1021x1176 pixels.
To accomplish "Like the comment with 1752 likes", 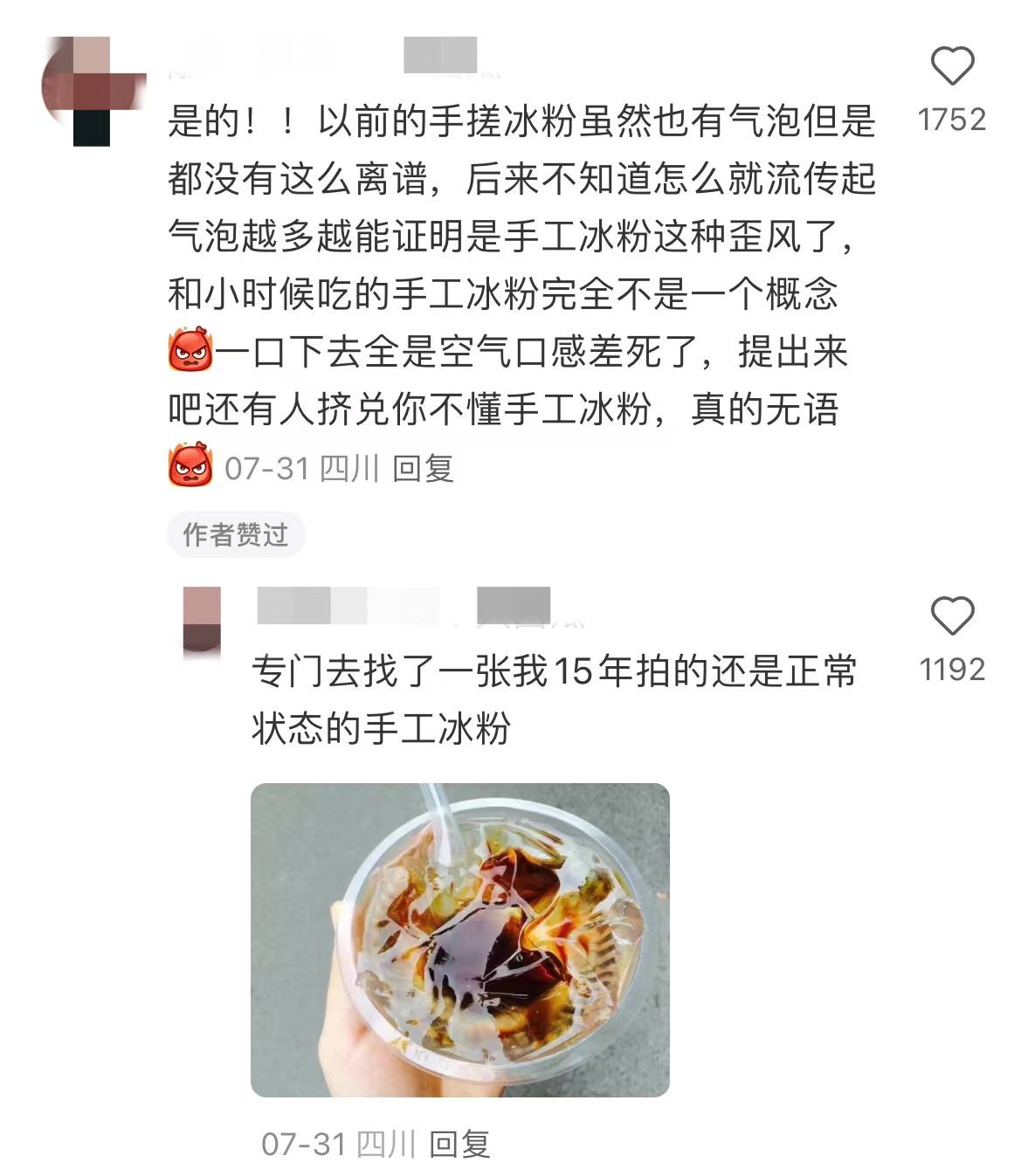I will (951, 66).
